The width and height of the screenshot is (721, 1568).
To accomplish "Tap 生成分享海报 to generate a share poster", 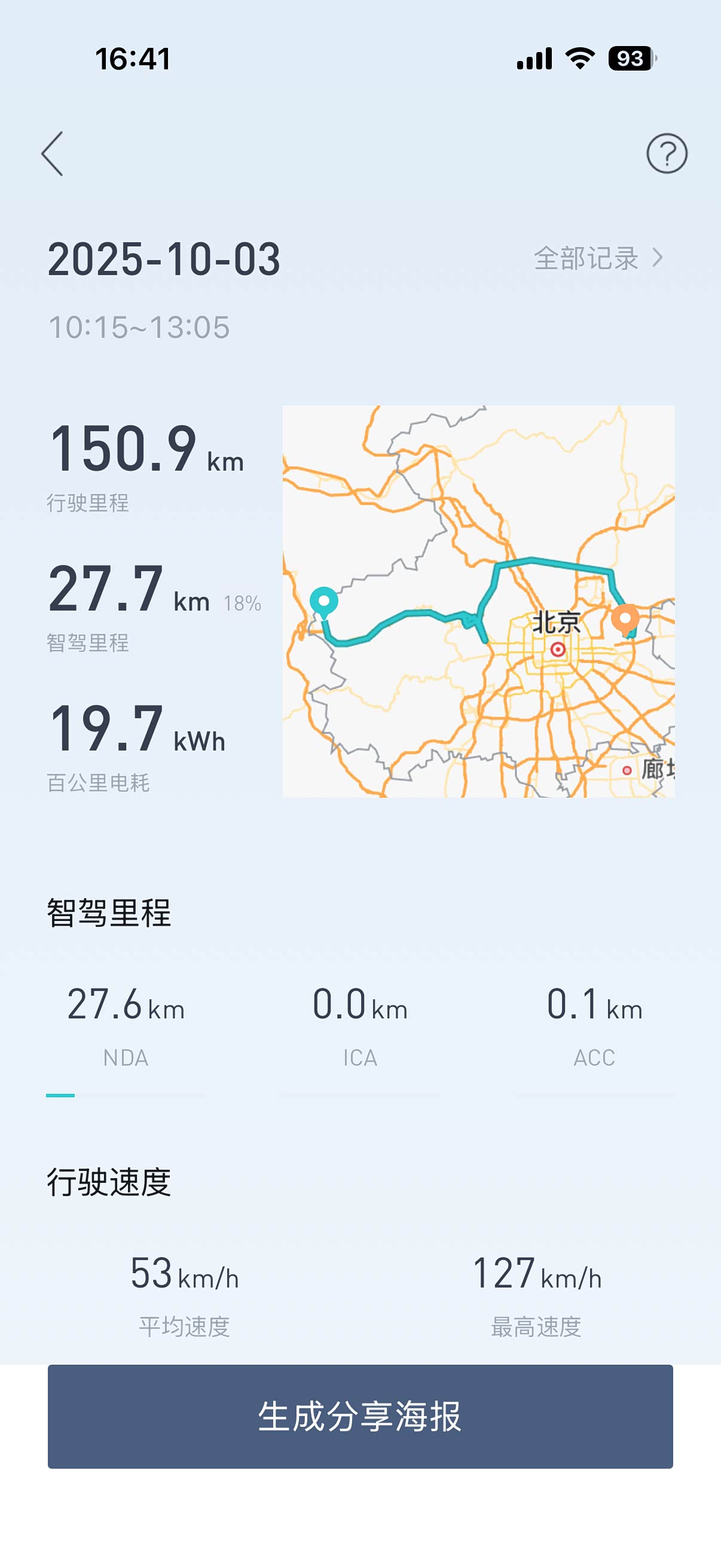I will (360, 1417).
